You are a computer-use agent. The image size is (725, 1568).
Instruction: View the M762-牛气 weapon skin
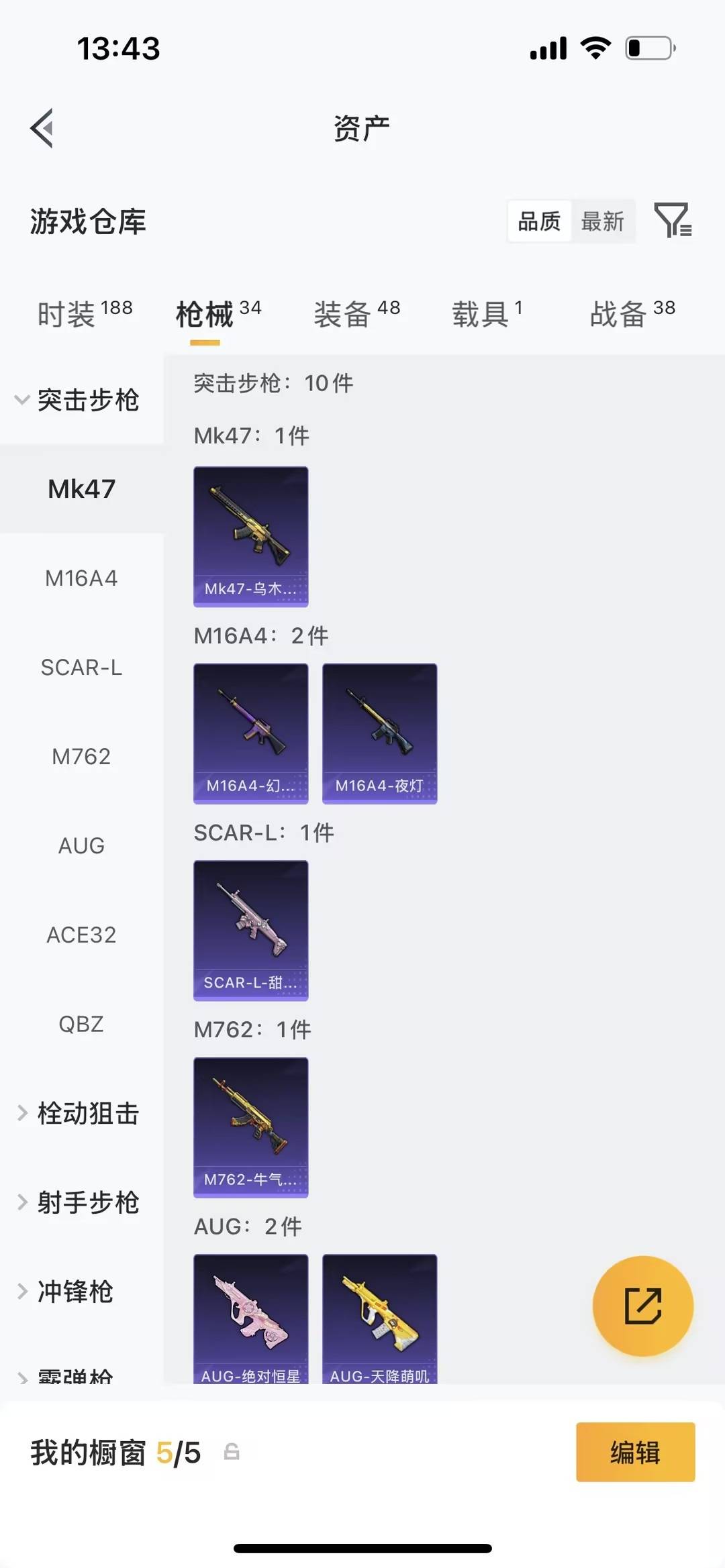coord(250,1128)
